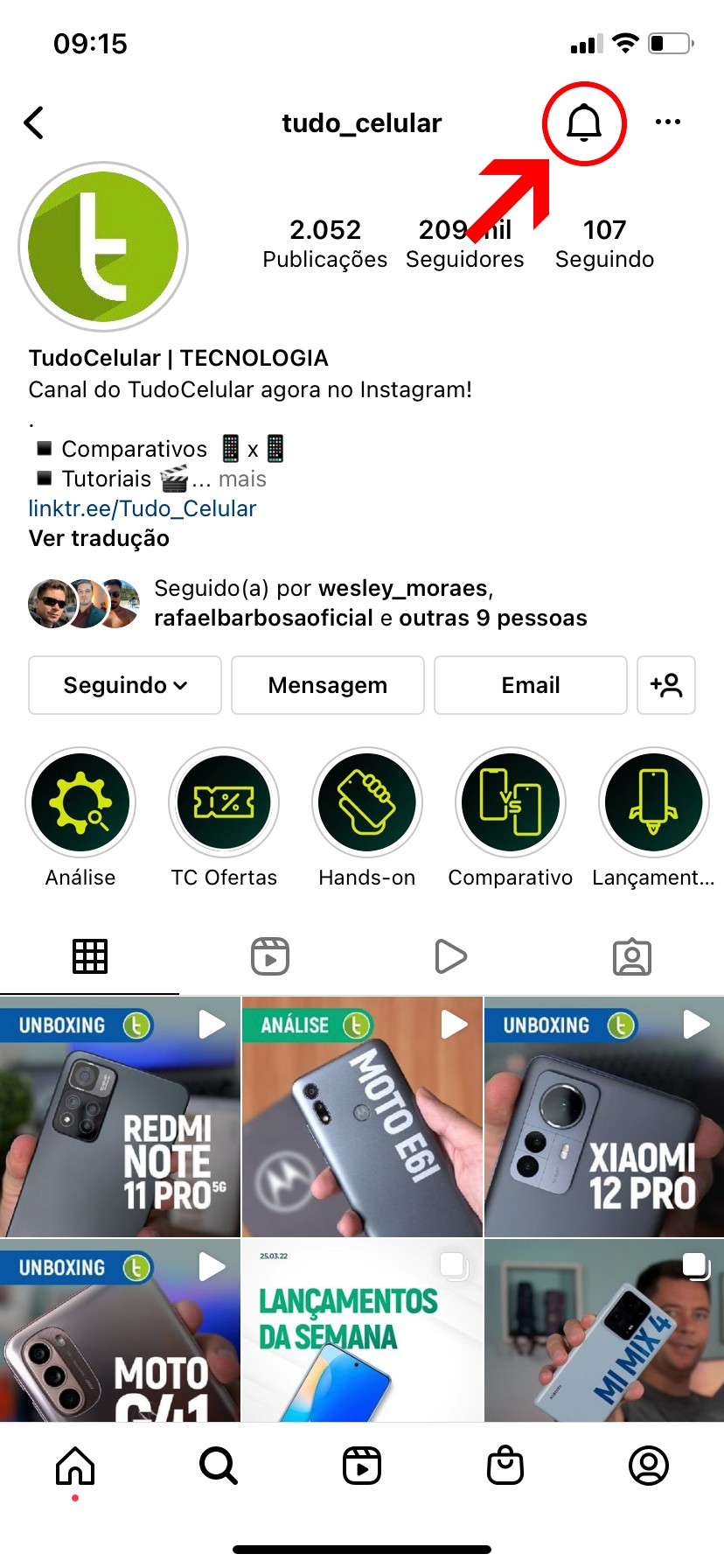Switch to the Reels tab on profile
The height and width of the screenshot is (1568, 724).
click(x=270, y=956)
